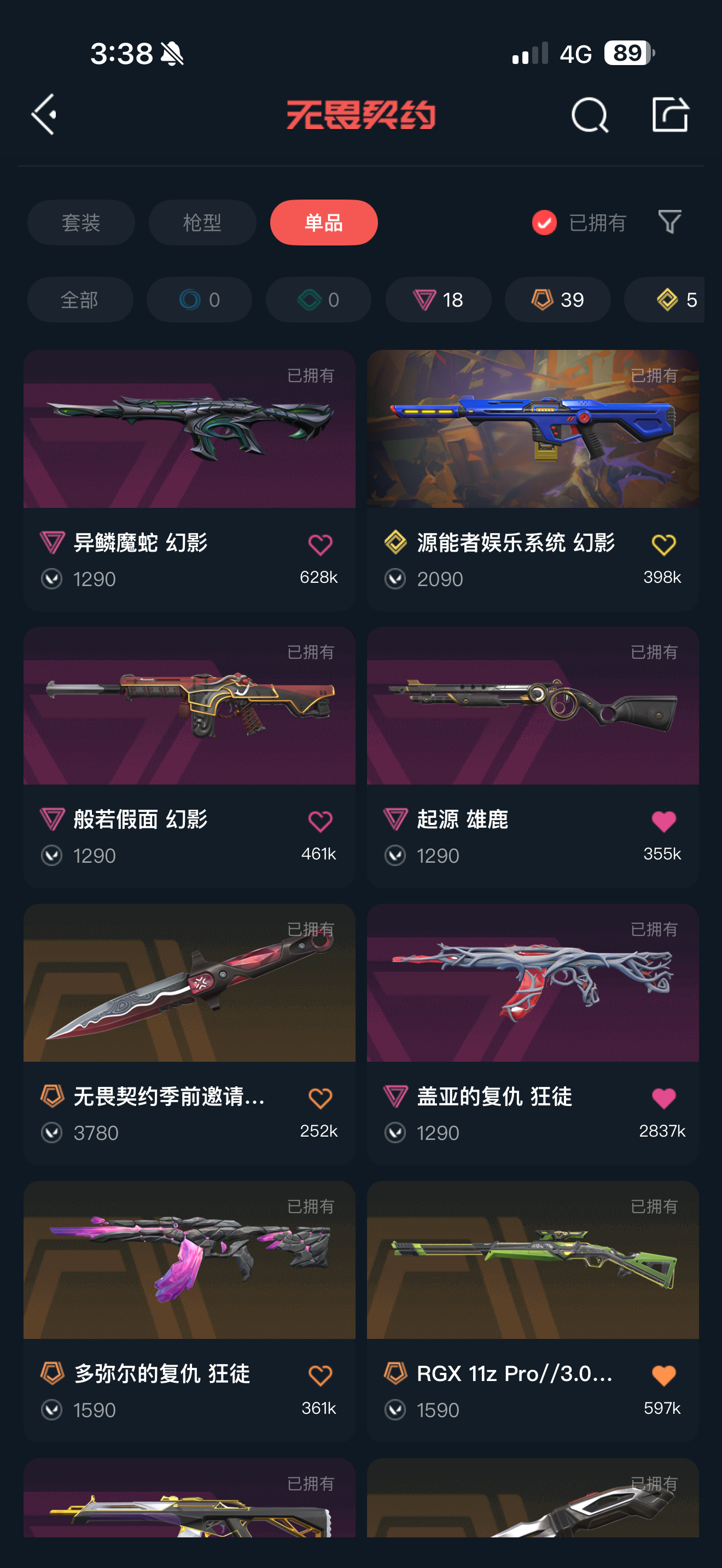The height and width of the screenshot is (1568, 722).
Task: Open the search magnifier icon
Action: (589, 114)
